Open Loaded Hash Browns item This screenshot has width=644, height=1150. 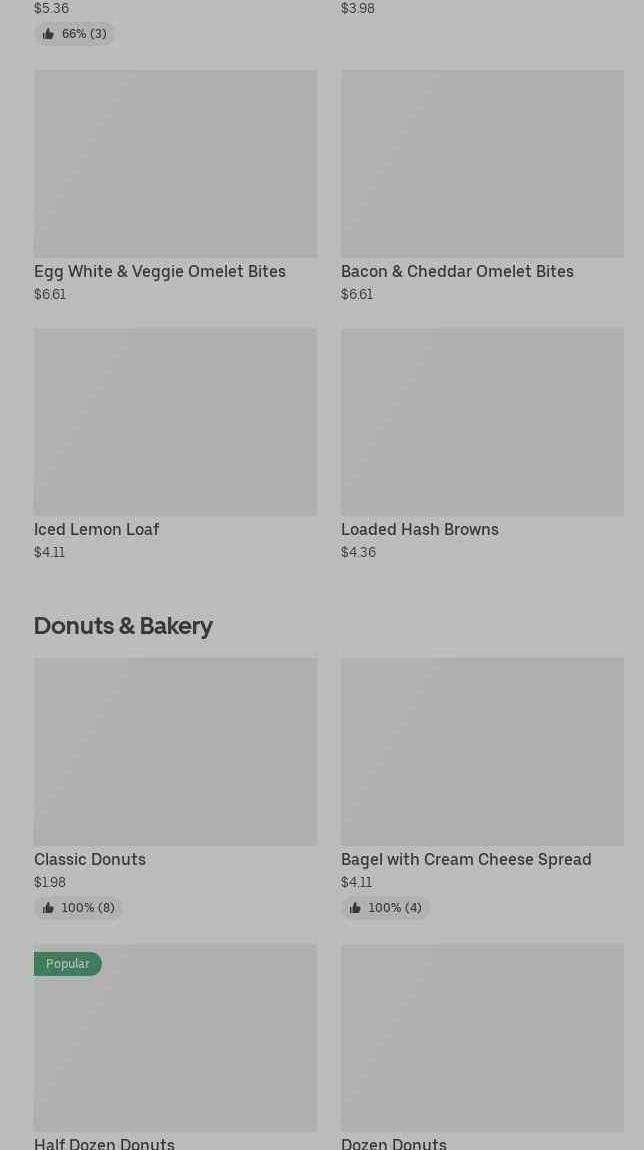tap(482, 444)
